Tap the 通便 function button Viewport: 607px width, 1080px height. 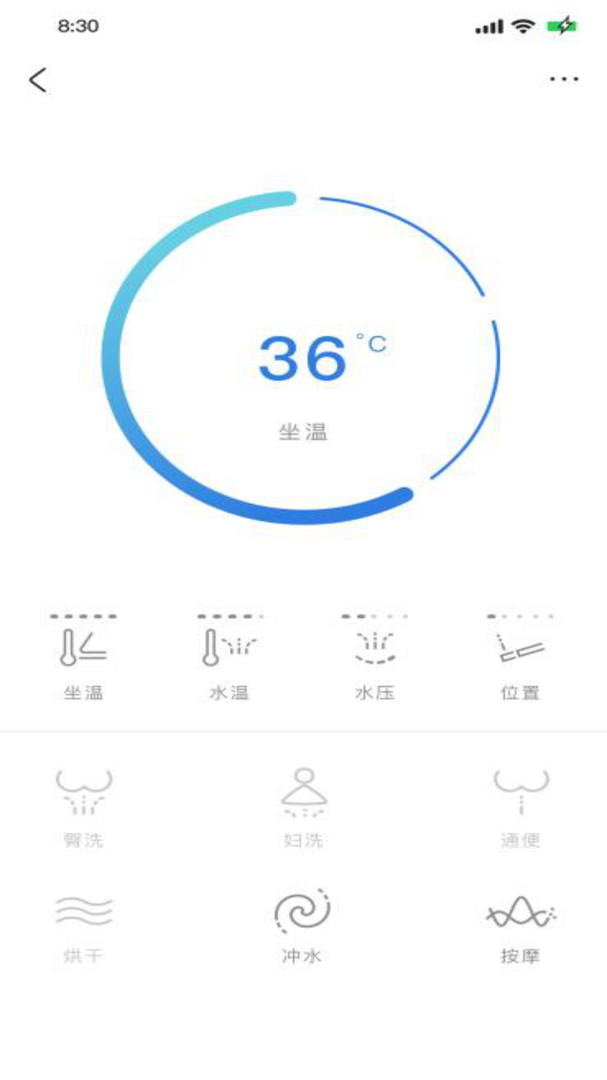521,807
